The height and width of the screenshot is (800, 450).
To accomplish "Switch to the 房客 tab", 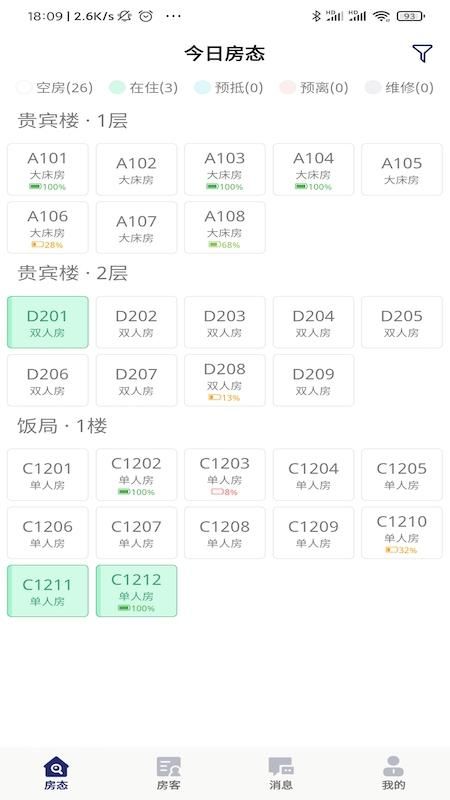I will coord(168,773).
